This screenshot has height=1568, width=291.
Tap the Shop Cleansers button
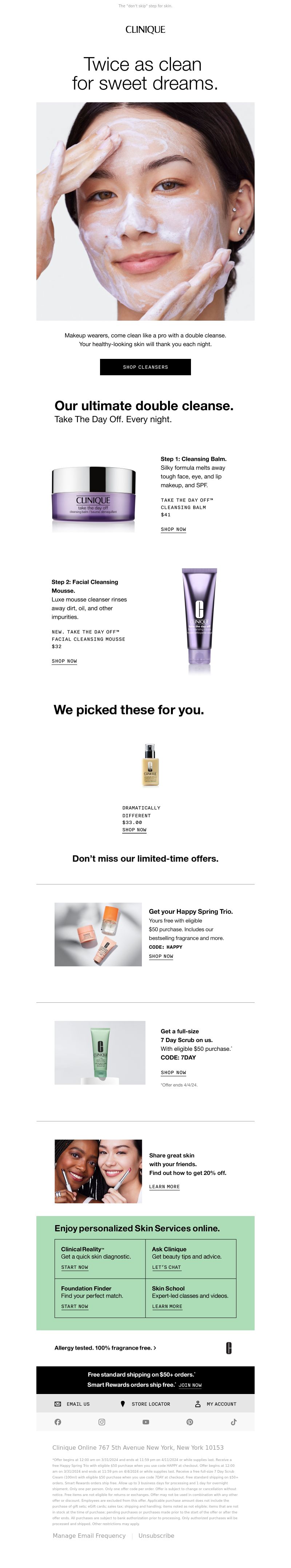point(145,367)
